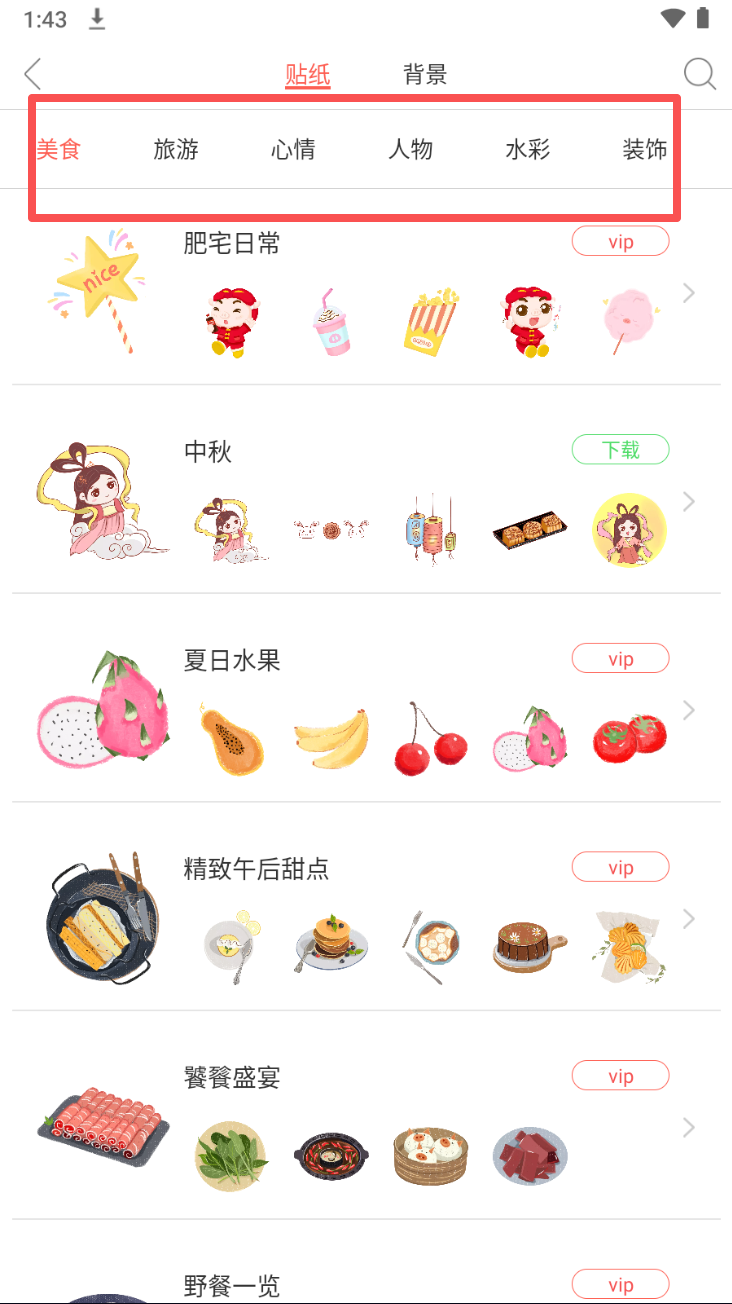
Task: Tap the vip badge on 肥宅日常
Action: (620, 241)
